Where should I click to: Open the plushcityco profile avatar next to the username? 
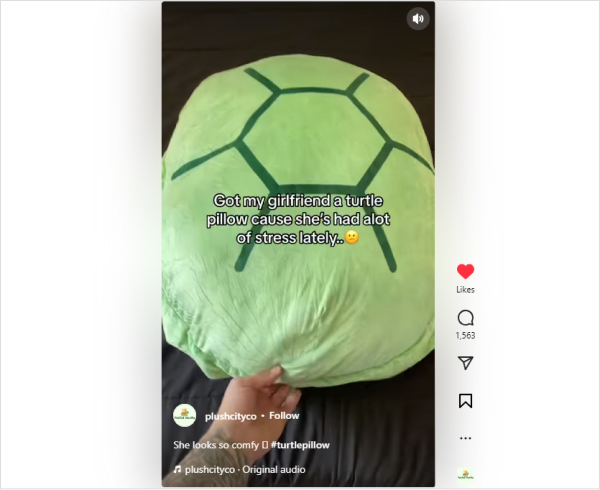(x=184, y=416)
